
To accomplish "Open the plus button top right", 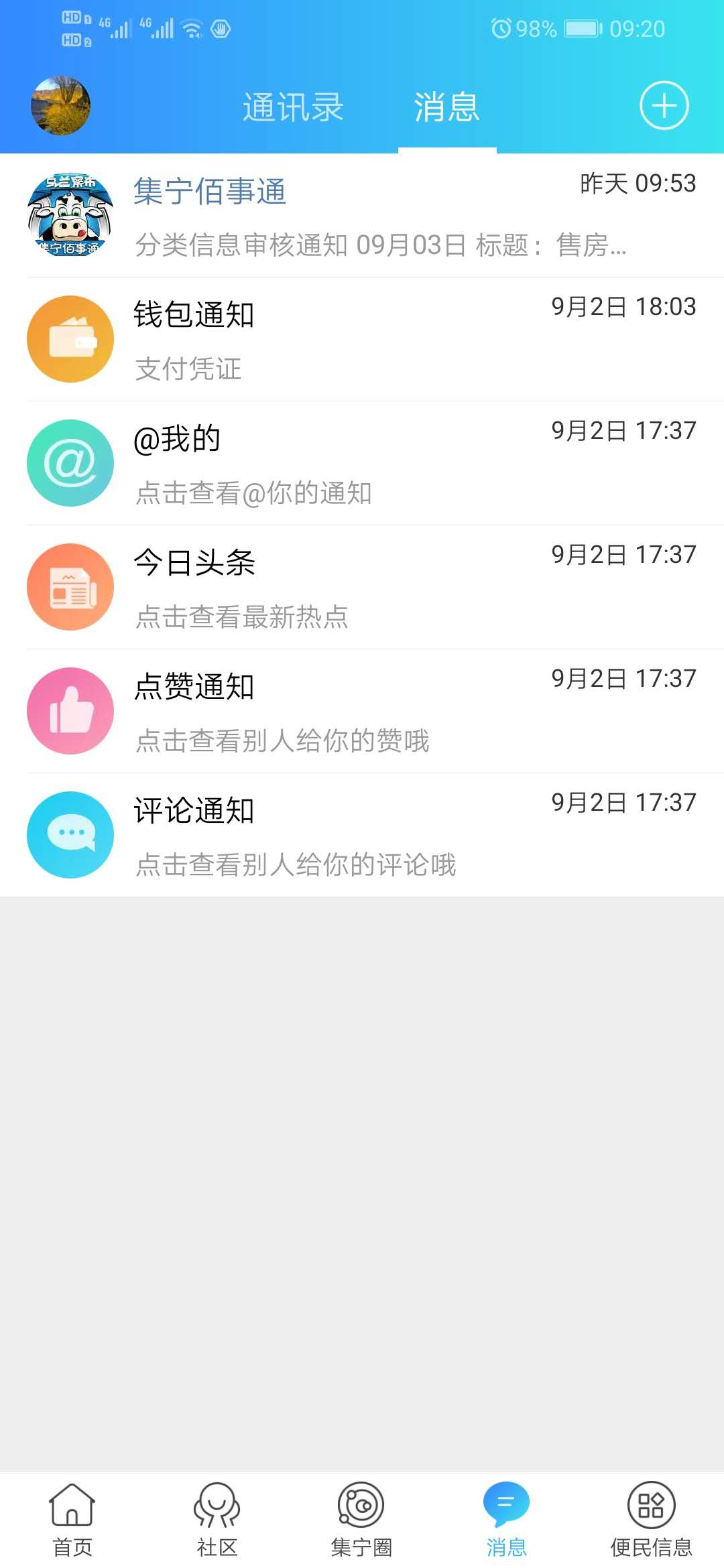I will click(x=663, y=105).
